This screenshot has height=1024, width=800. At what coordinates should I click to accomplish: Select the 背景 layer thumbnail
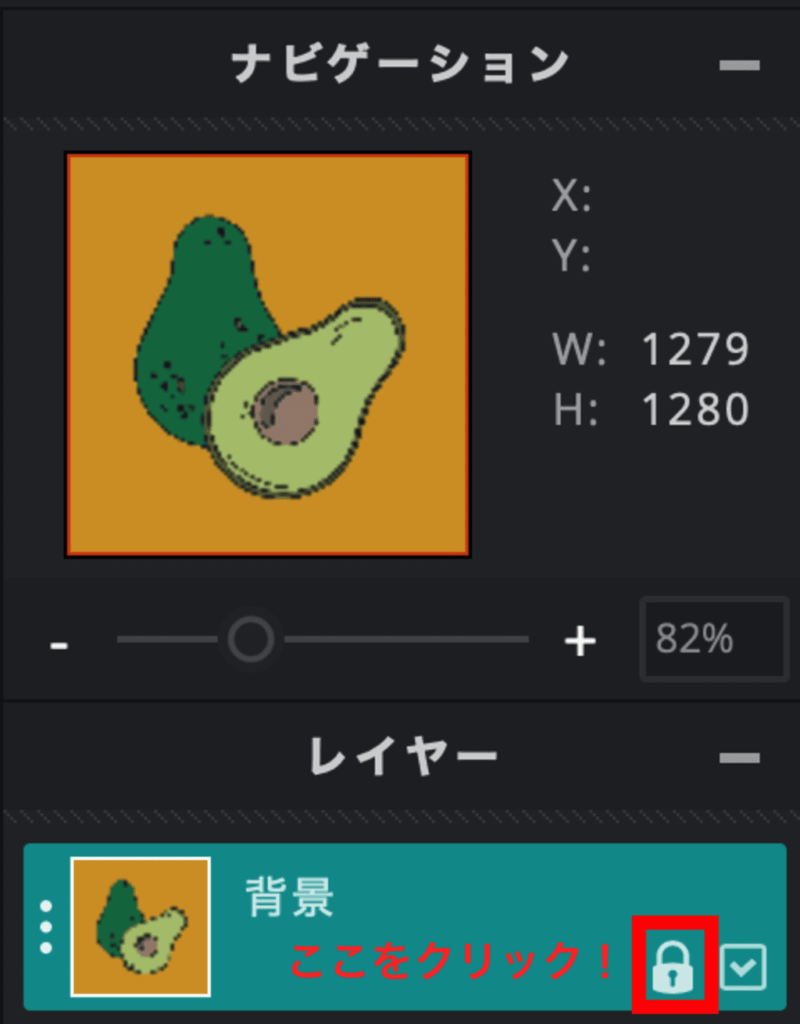coord(140,927)
